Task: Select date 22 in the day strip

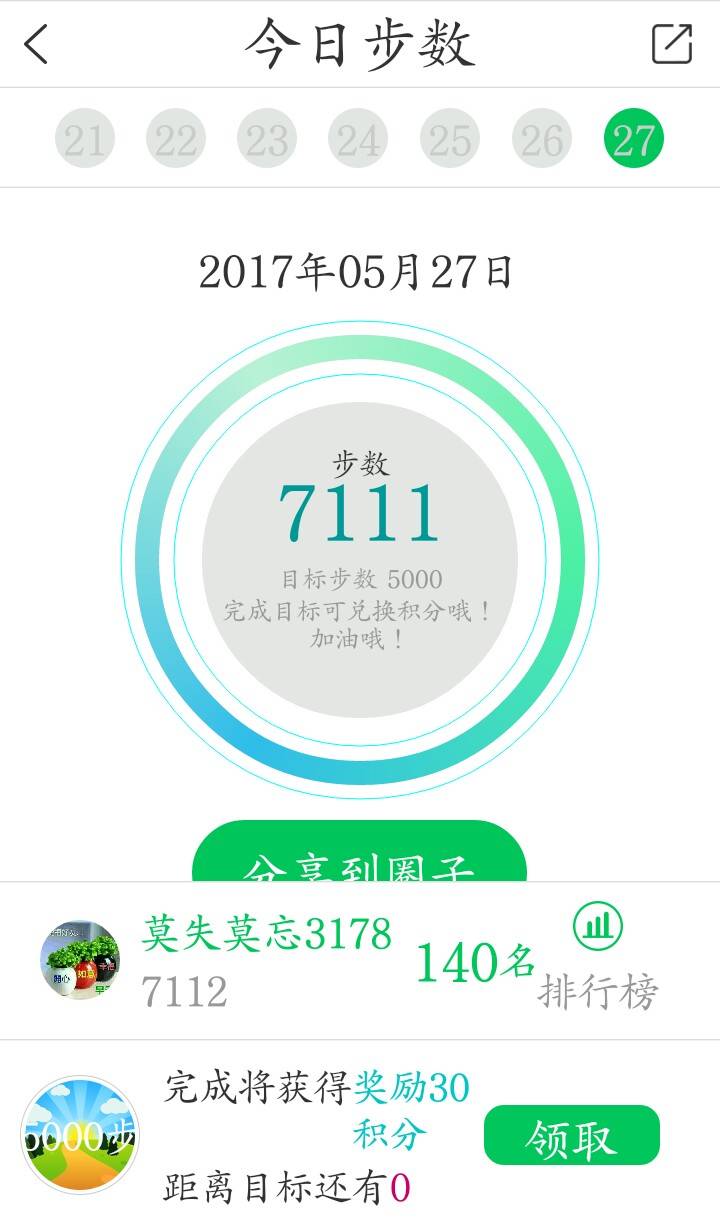Action: (176, 139)
